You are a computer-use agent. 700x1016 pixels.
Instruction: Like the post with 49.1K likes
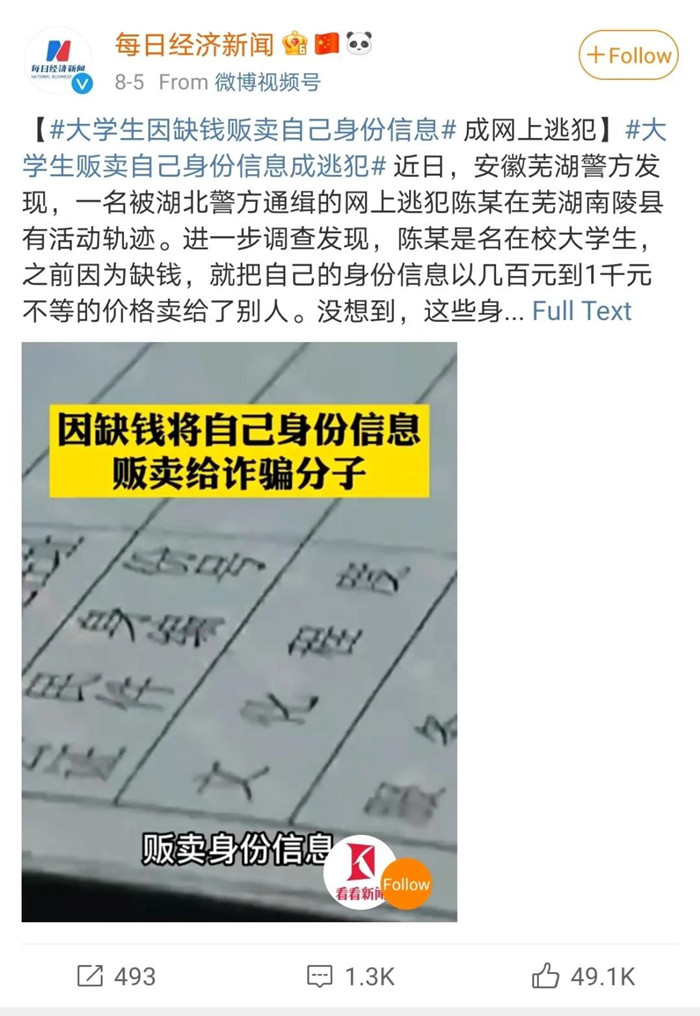click(584, 976)
